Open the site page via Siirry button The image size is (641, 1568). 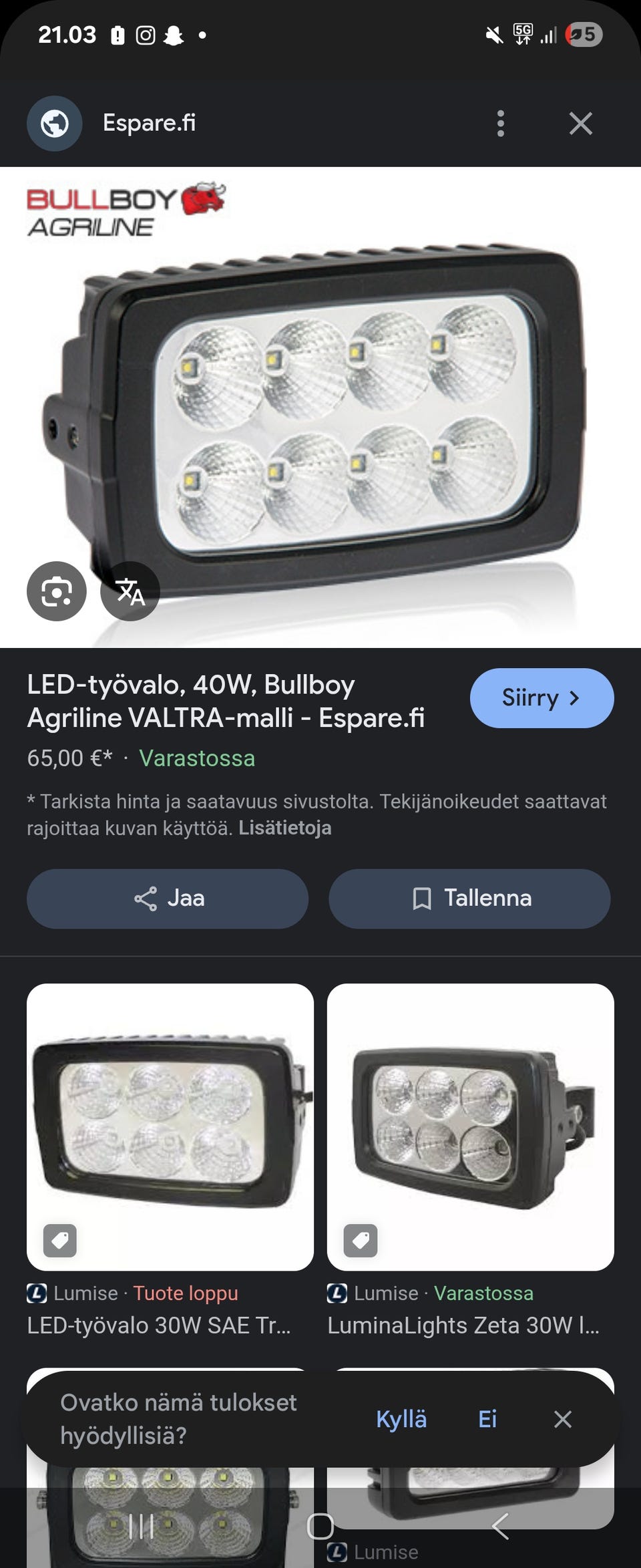tap(541, 697)
